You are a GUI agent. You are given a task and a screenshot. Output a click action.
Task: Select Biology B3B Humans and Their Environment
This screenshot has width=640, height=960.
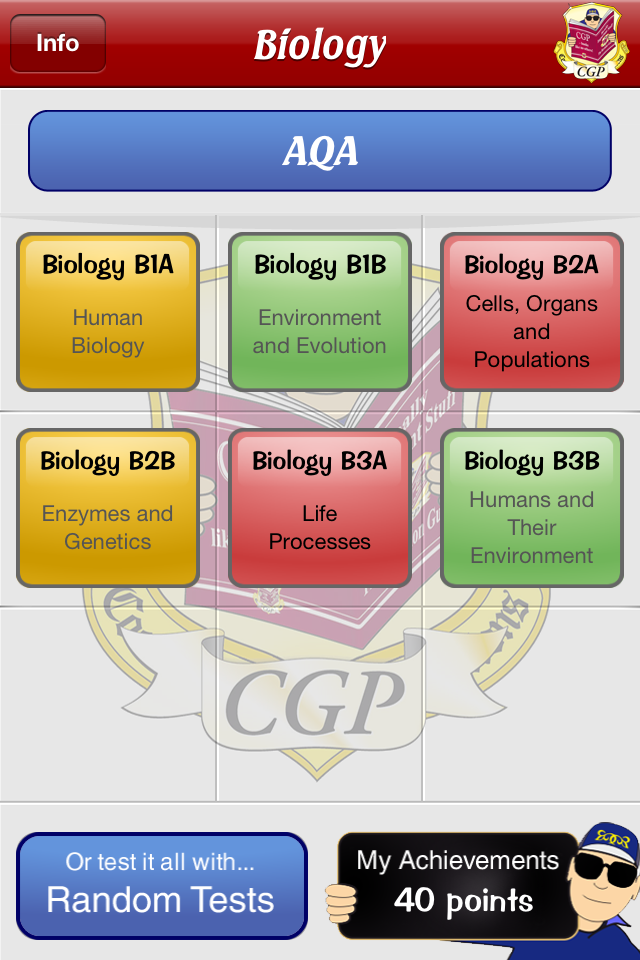tap(531, 507)
